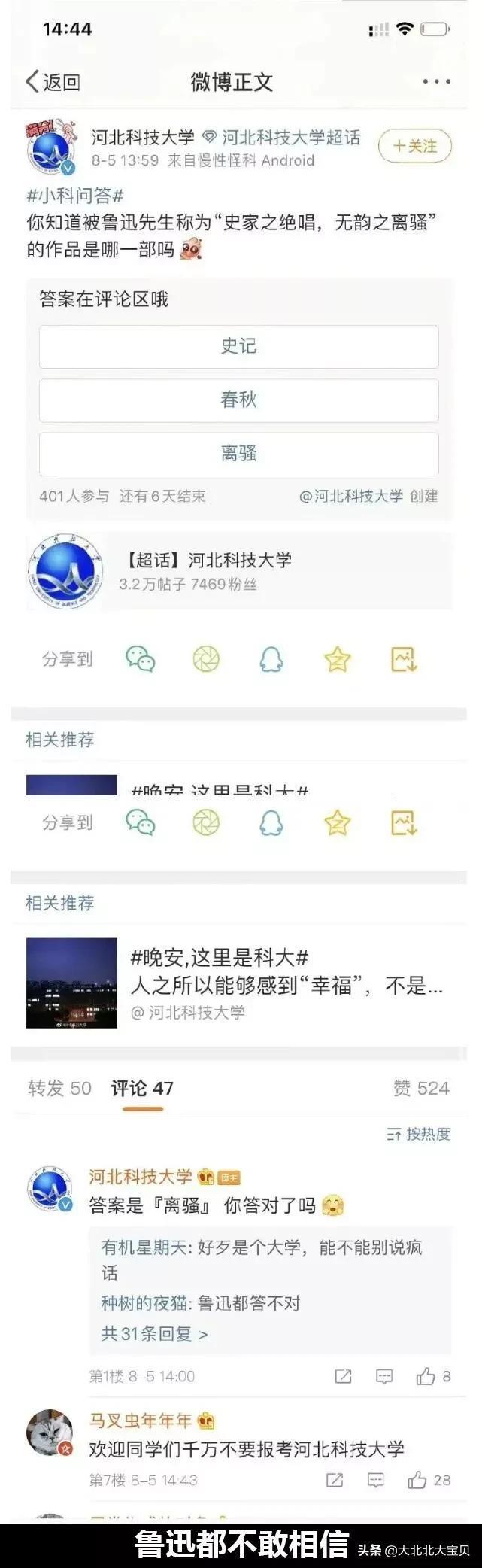Reply to 马叉虫年年年's comment
Image resolution: width=482 pixels, height=1568 pixels.
pos(376,1481)
